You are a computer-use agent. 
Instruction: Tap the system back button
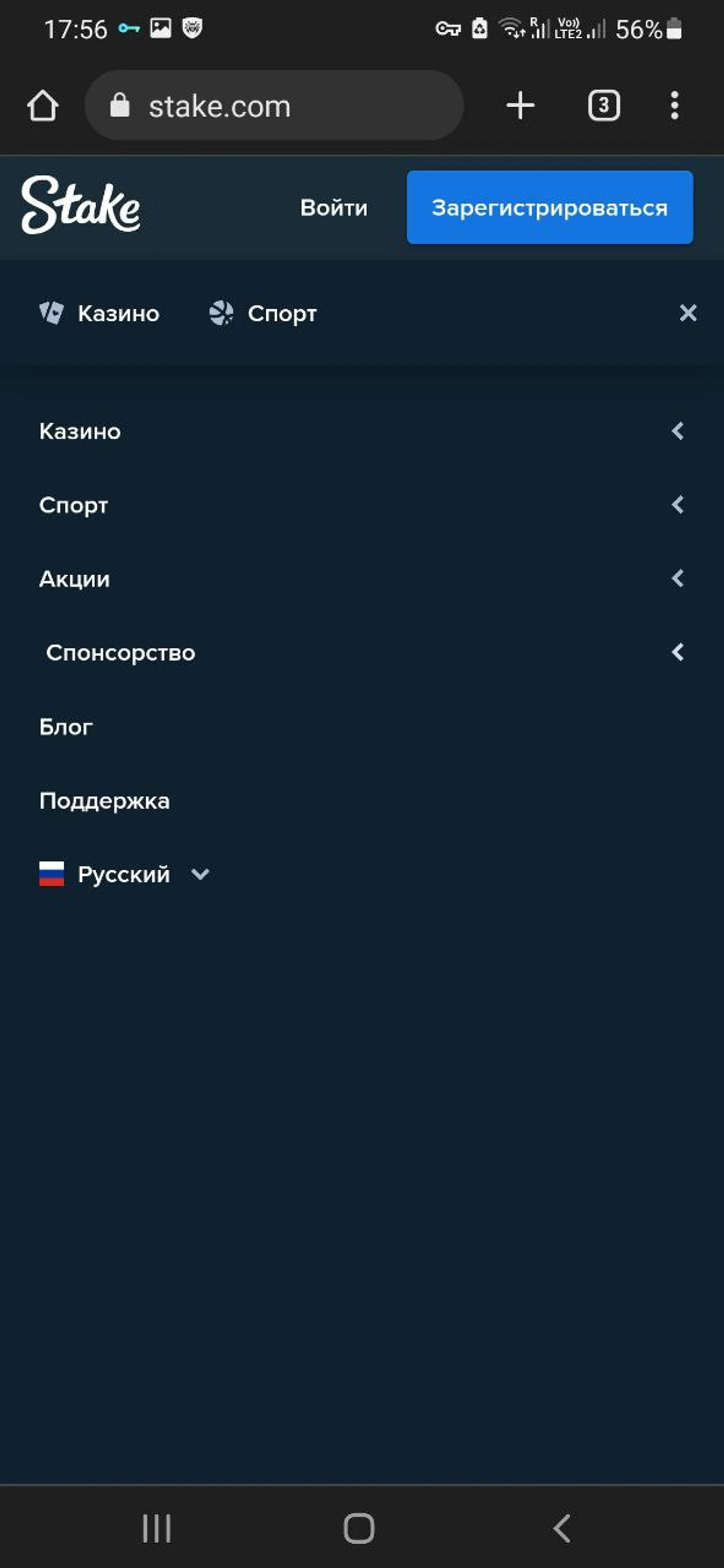click(x=561, y=1528)
